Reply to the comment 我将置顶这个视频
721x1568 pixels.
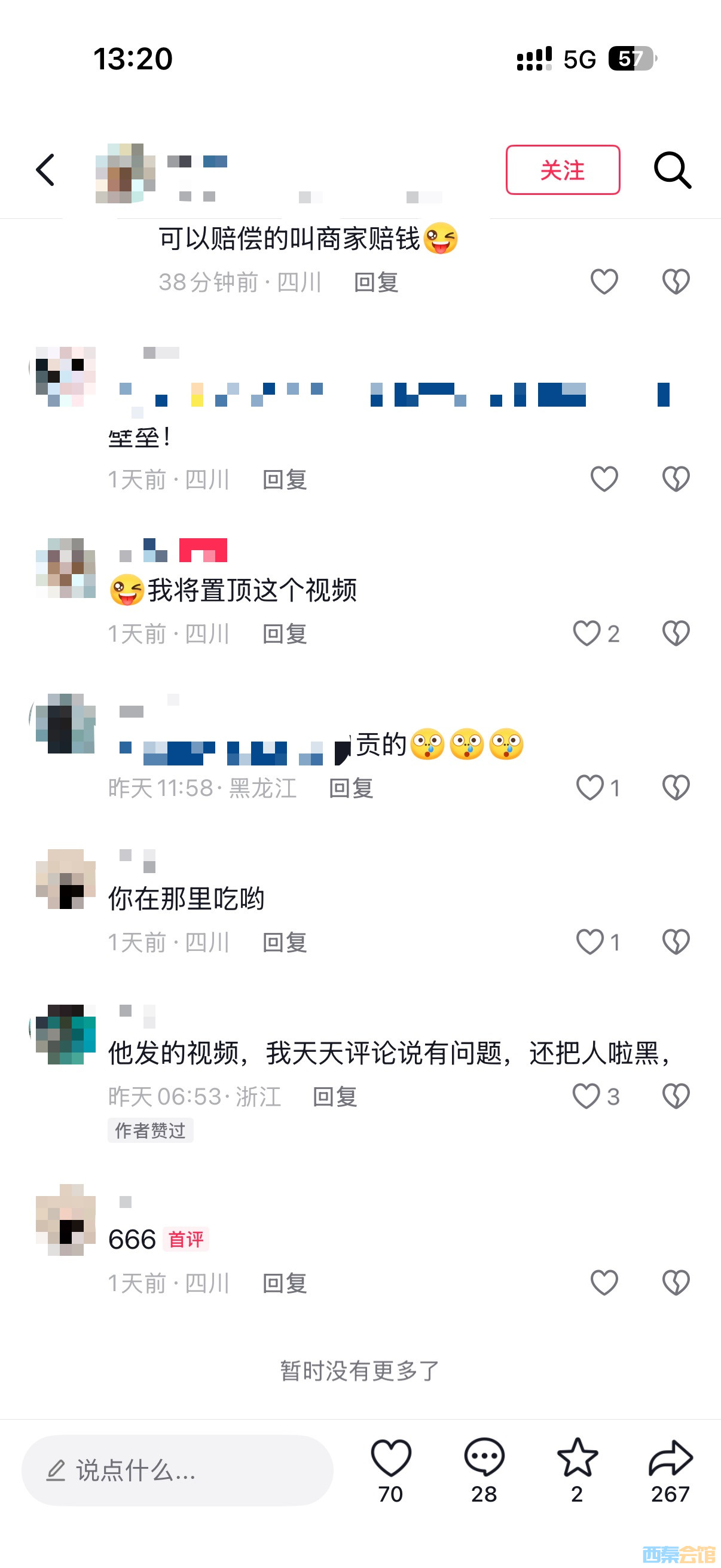284,634
